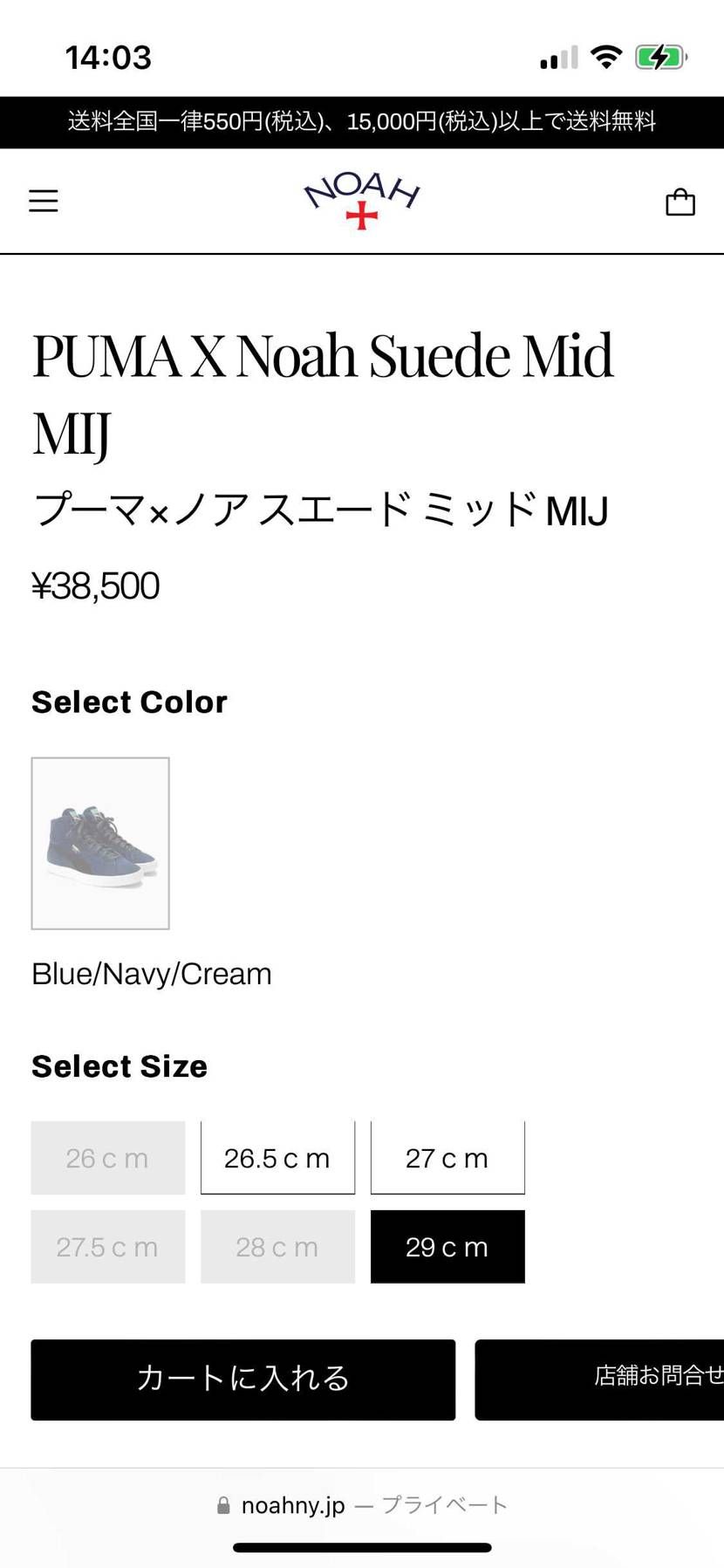This screenshot has width=724, height=1568.
Task: Open the hamburger menu
Action: (x=44, y=201)
